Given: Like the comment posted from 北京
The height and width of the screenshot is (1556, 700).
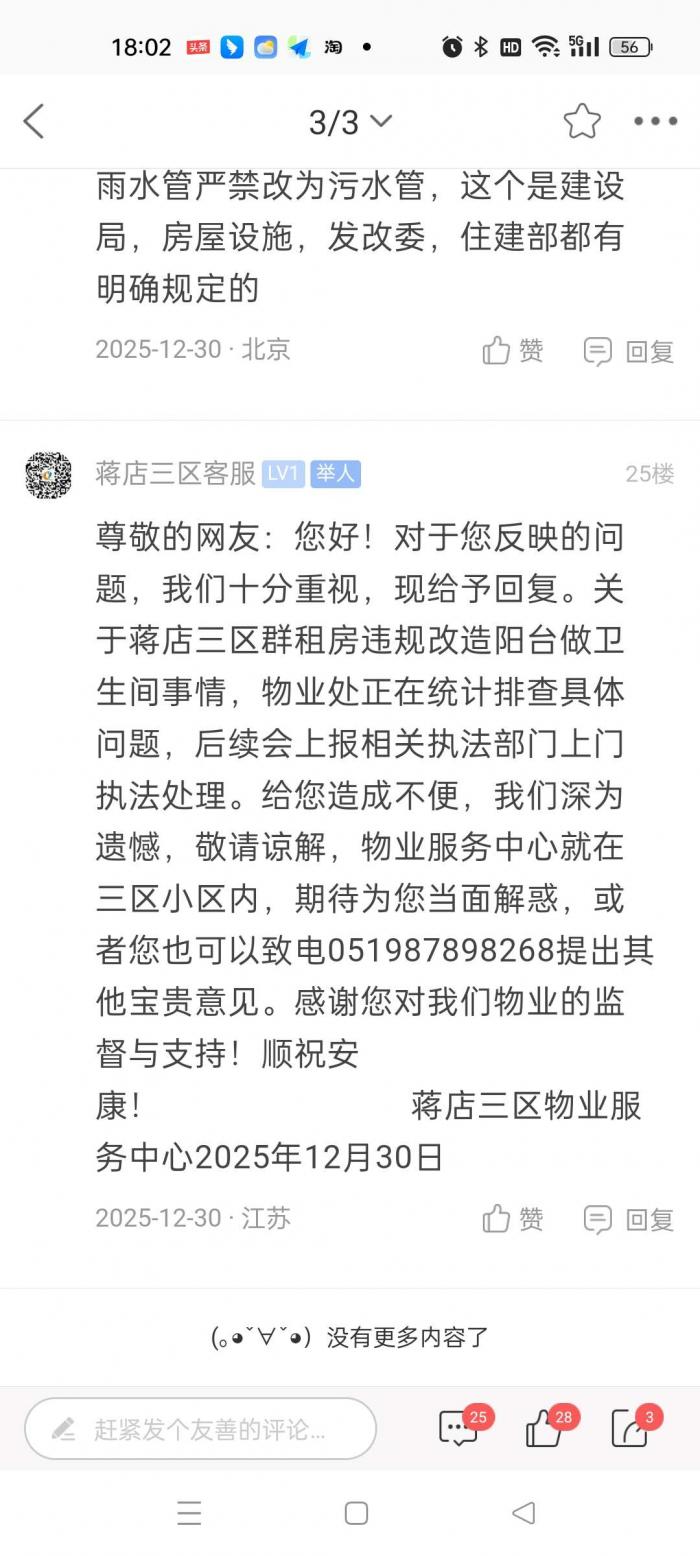Looking at the screenshot, I should [x=513, y=351].
